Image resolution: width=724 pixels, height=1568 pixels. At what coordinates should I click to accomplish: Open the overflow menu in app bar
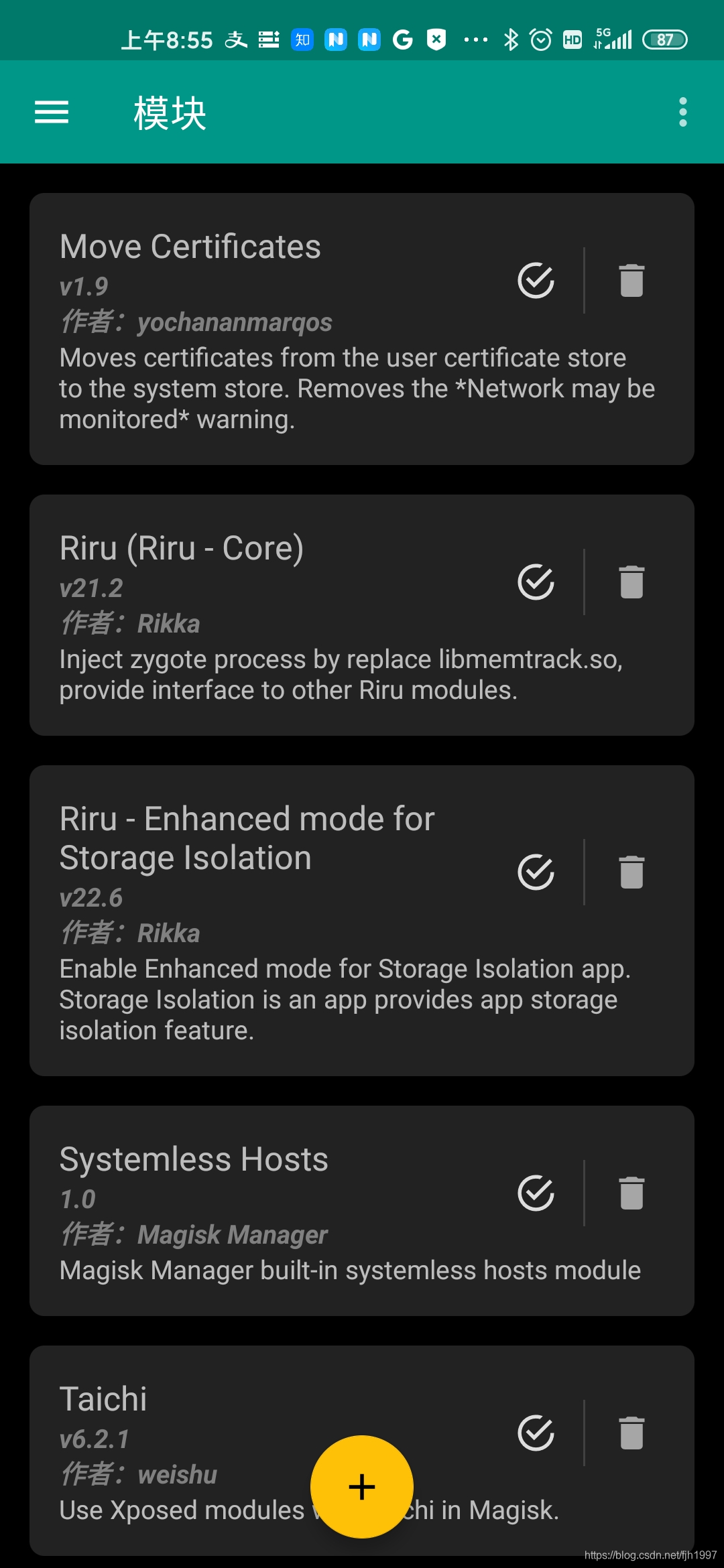pos(682,112)
